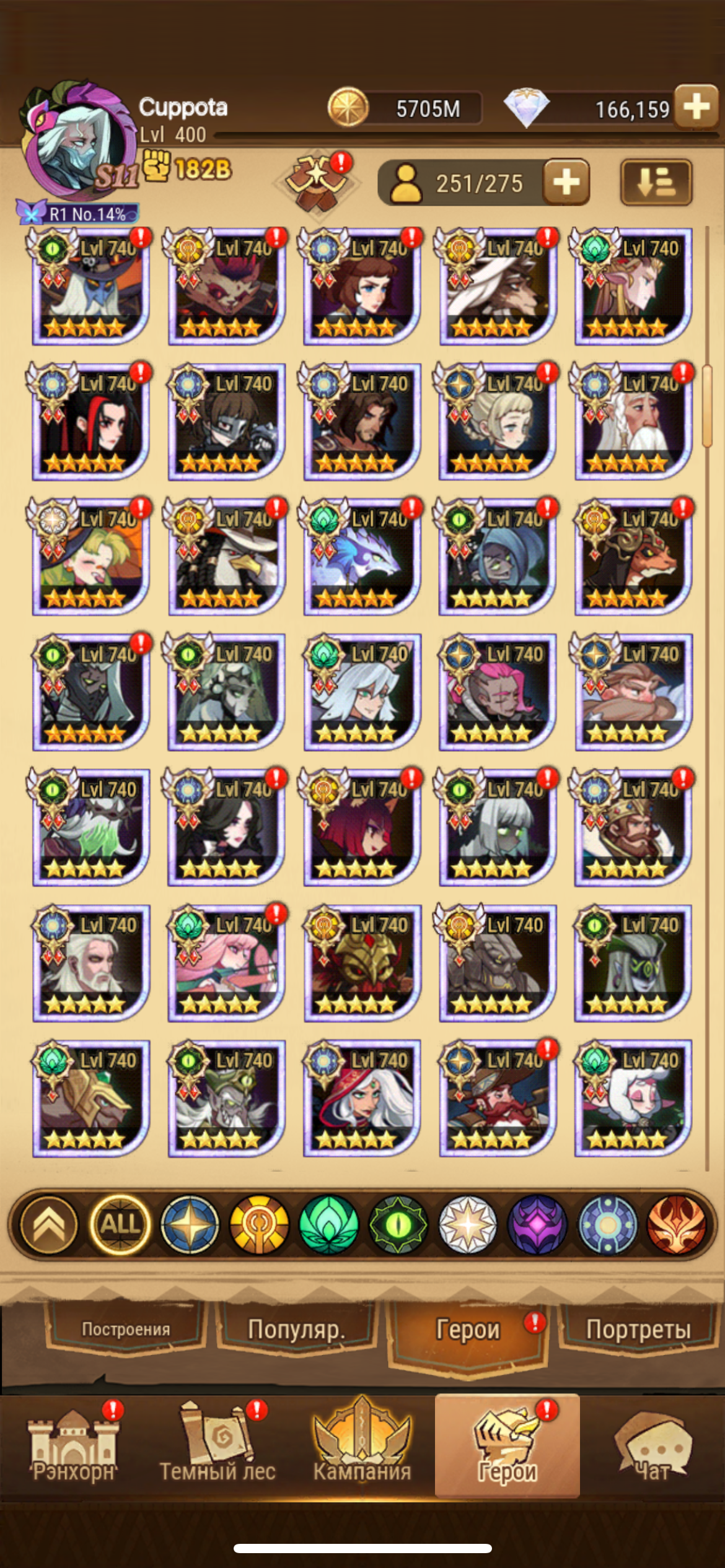
Task: Filter heroes by the green eye faction
Action: [398, 1224]
